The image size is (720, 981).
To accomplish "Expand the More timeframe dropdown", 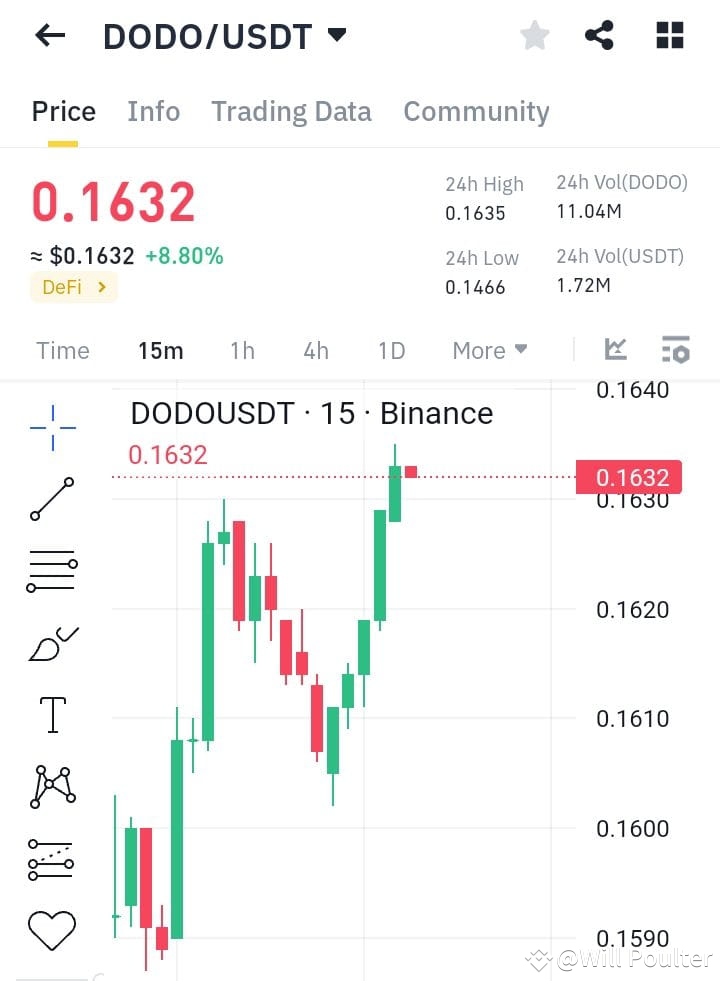I will coord(489,351).
